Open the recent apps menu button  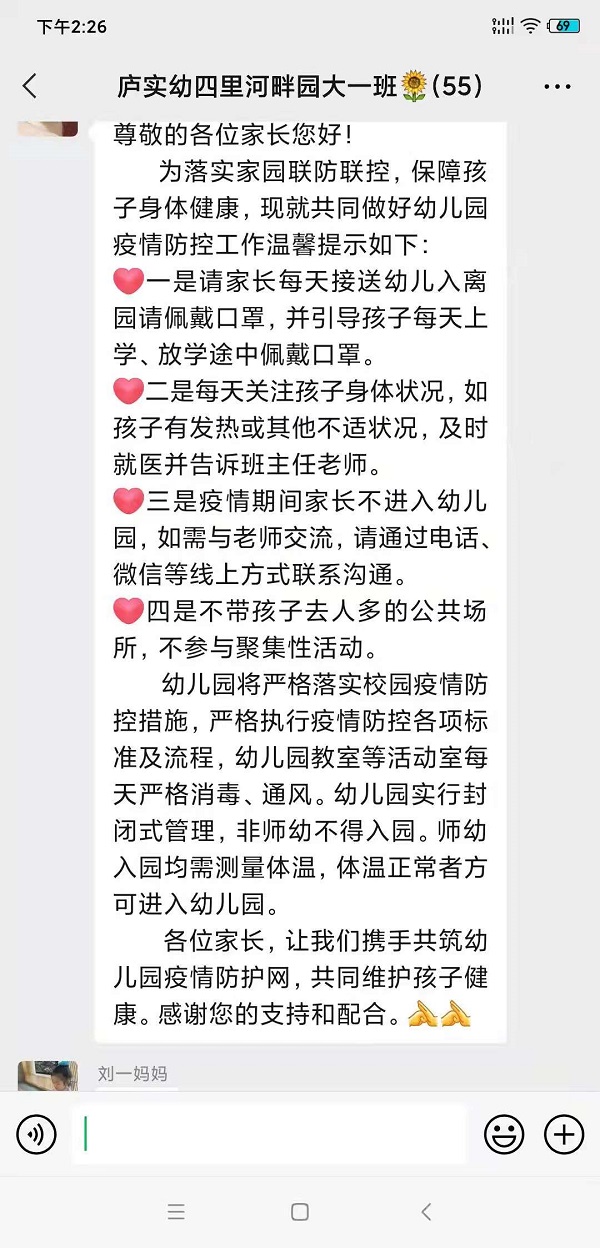pos(176,1212)
